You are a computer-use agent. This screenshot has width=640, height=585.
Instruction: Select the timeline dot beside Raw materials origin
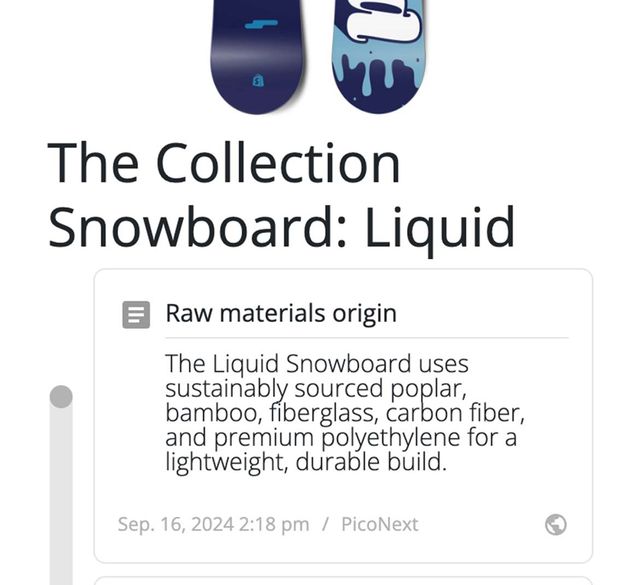[61, 397]
